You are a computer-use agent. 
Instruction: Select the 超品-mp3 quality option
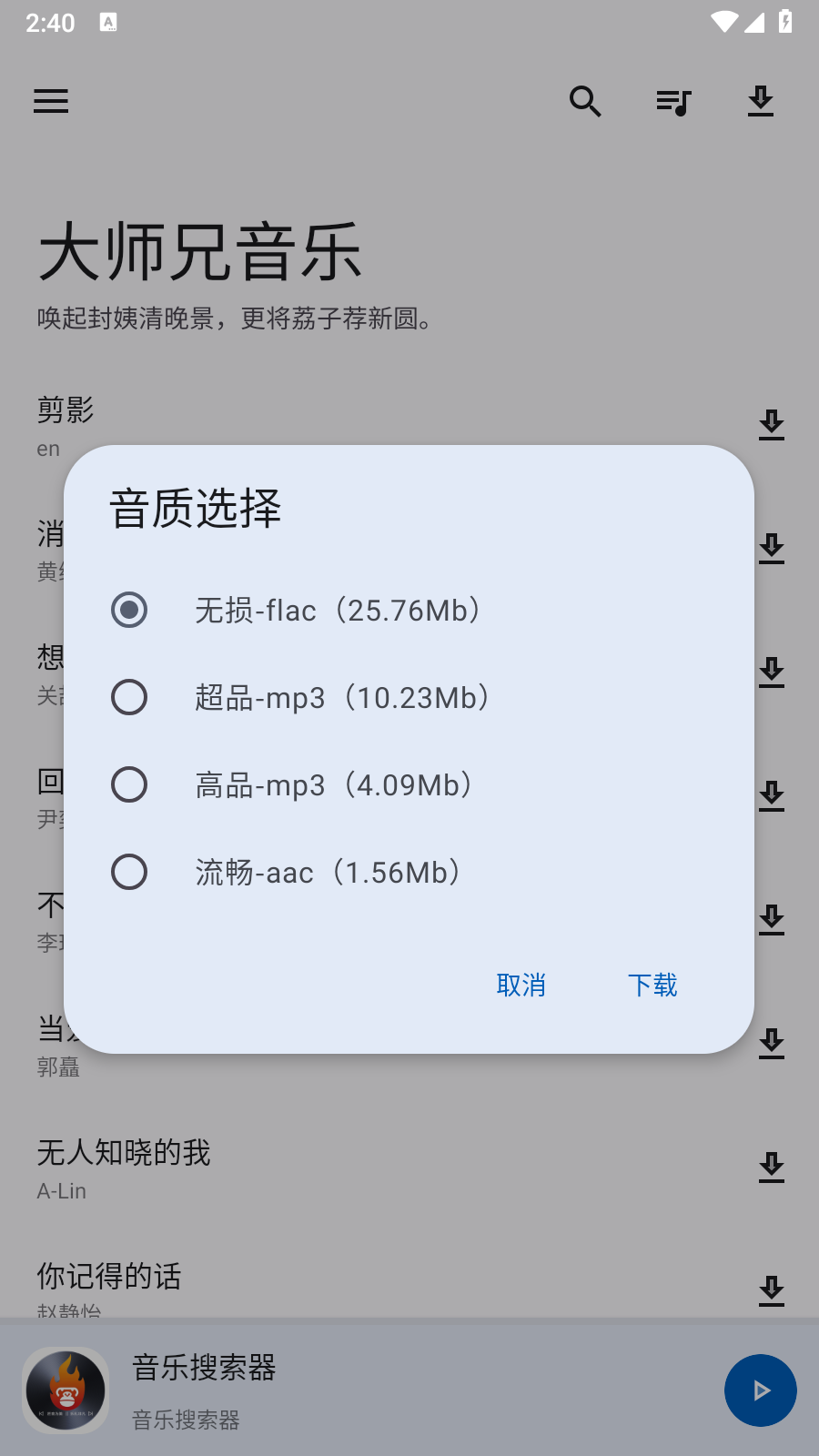130,697
